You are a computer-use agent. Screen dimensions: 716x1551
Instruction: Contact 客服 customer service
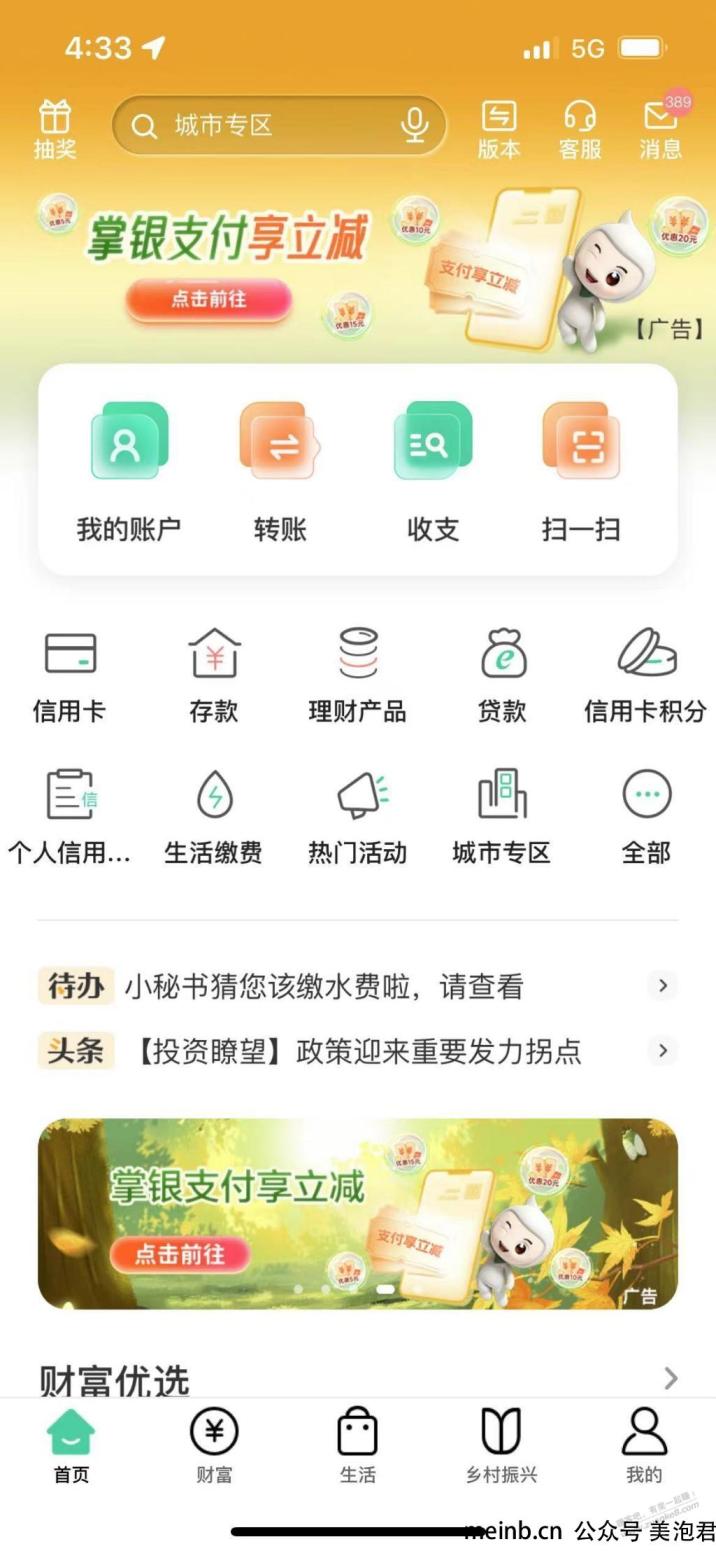[580, 128]
